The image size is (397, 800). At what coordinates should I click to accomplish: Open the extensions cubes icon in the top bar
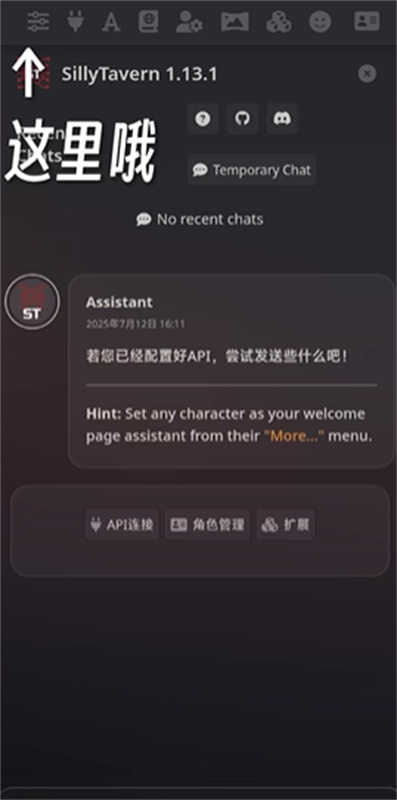[279, 22]
